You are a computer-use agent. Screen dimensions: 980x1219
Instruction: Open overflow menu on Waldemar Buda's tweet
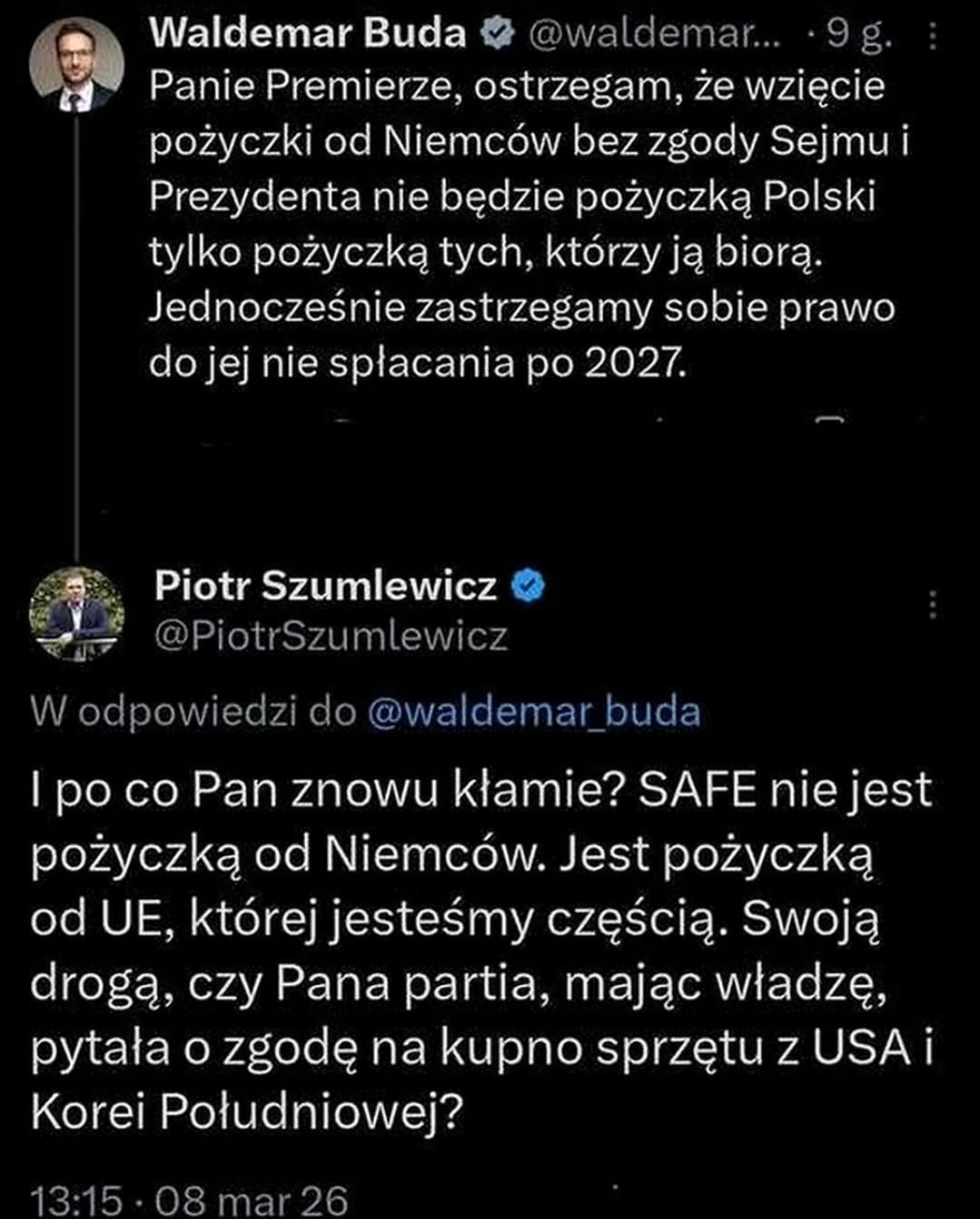[x=933, y=35]
